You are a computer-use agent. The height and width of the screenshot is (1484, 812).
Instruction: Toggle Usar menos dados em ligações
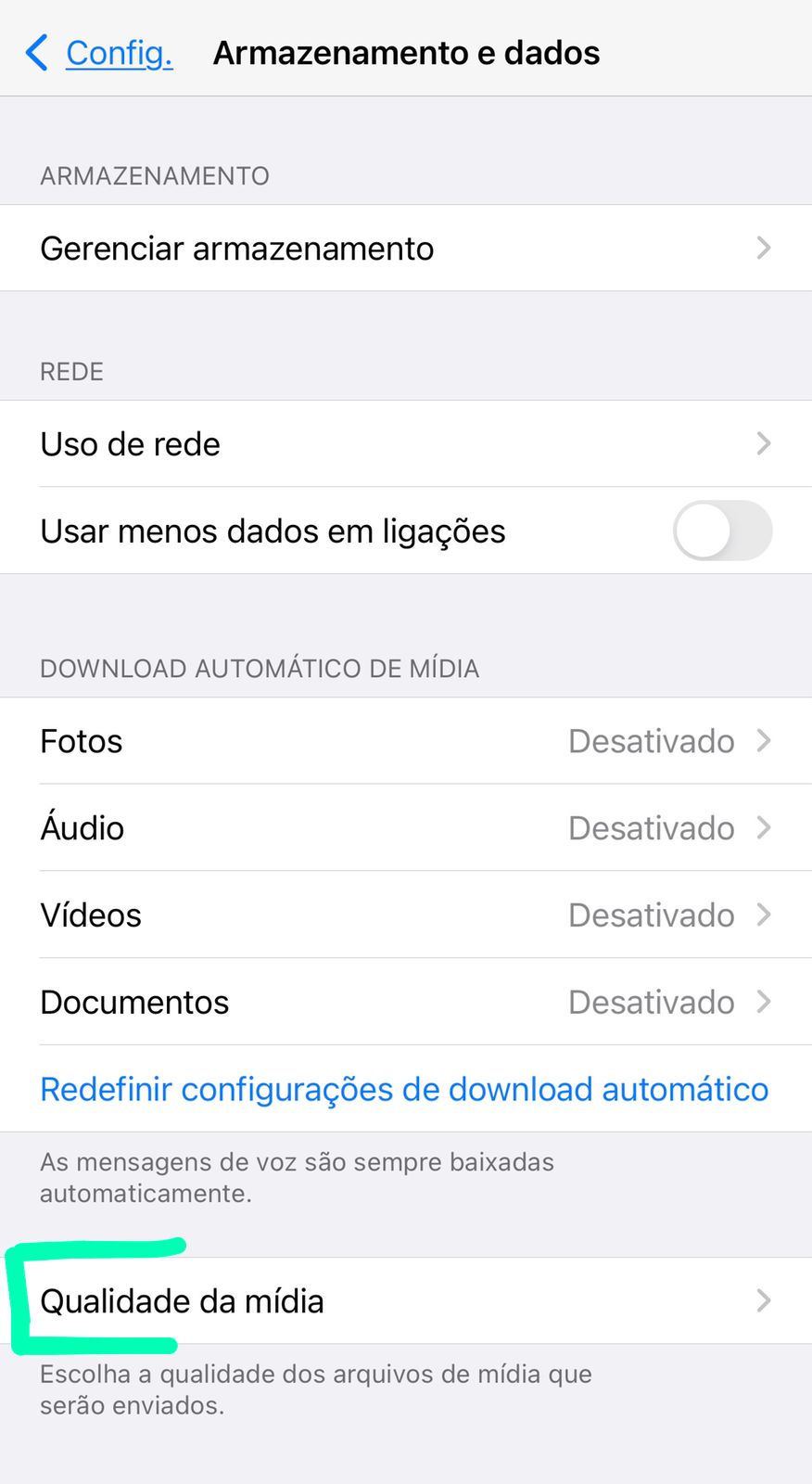click(722, 531)
